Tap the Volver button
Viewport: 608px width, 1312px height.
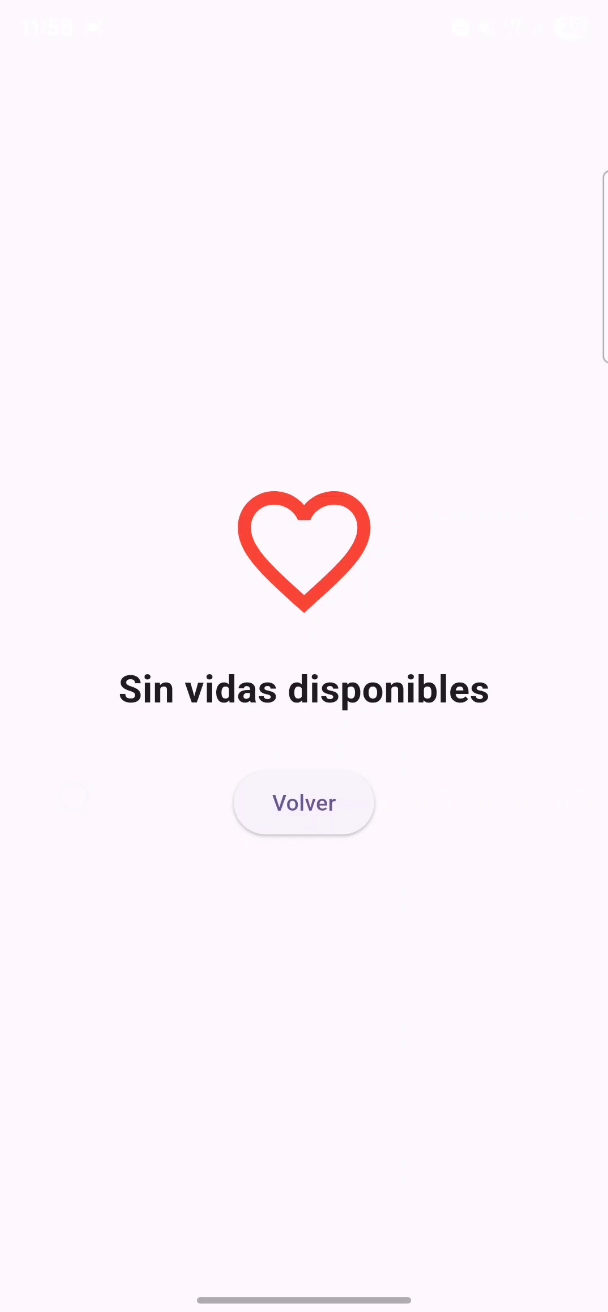click(304, 803)
